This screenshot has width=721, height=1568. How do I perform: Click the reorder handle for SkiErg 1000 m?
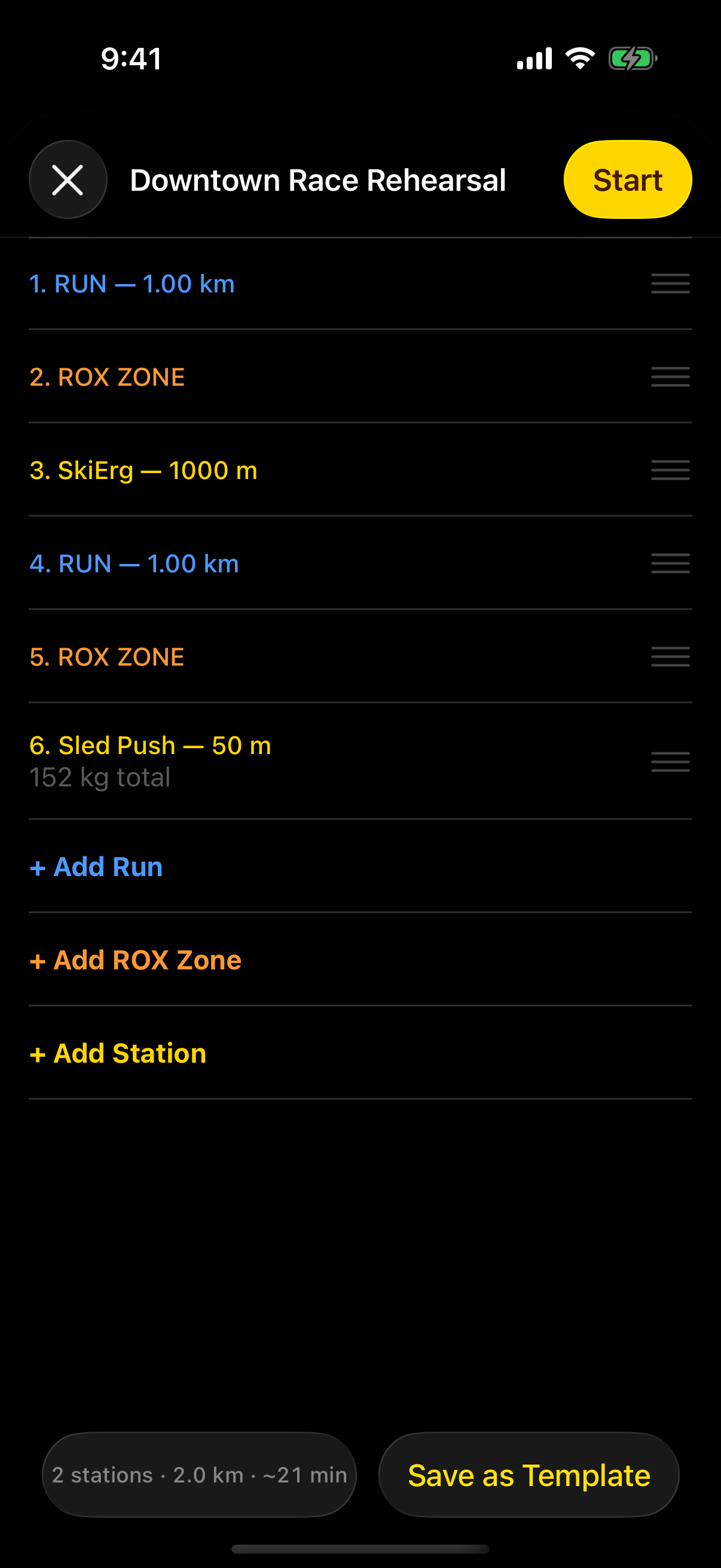click(669, 471)
